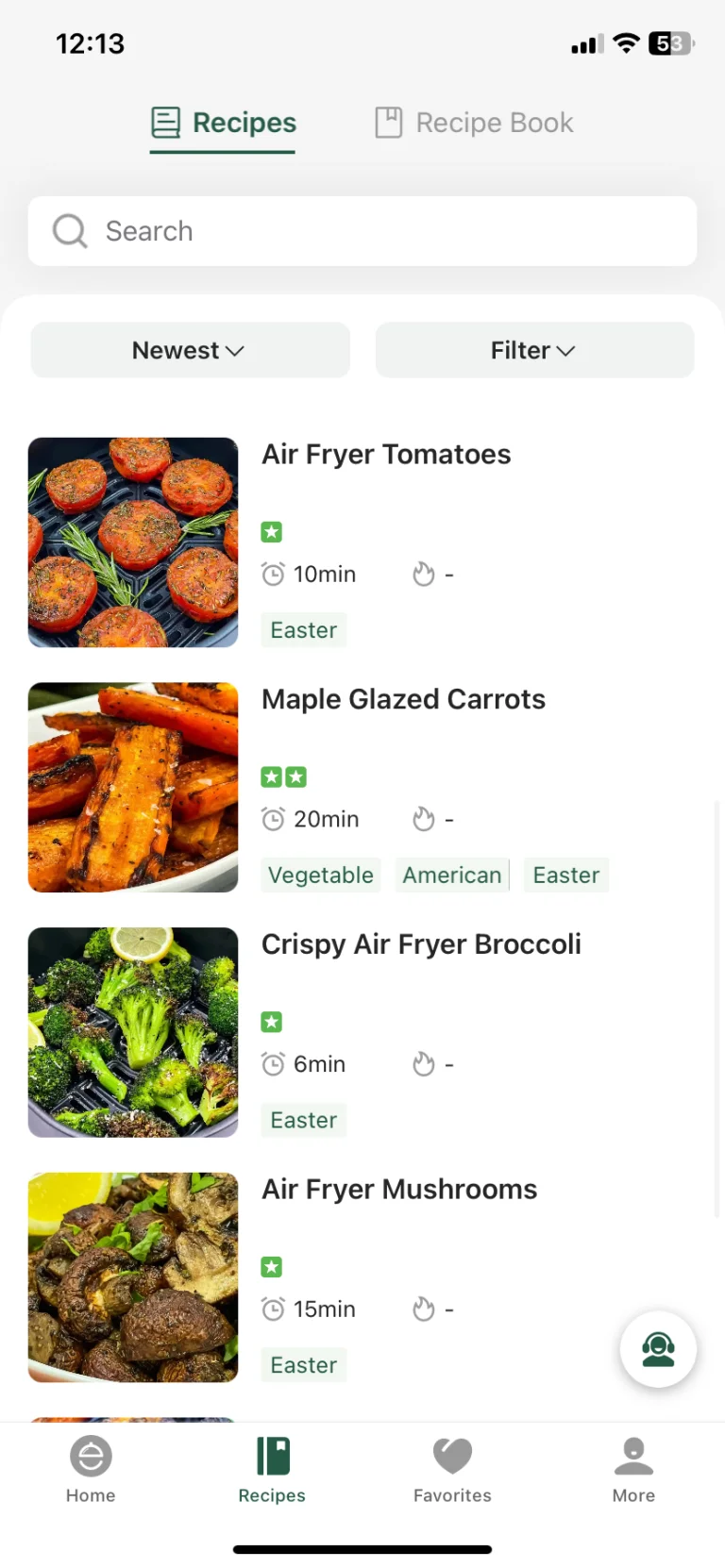Open the Newest sorting dropdown
The width and height of the screenshot is (725, 1568).
point(189,350)
